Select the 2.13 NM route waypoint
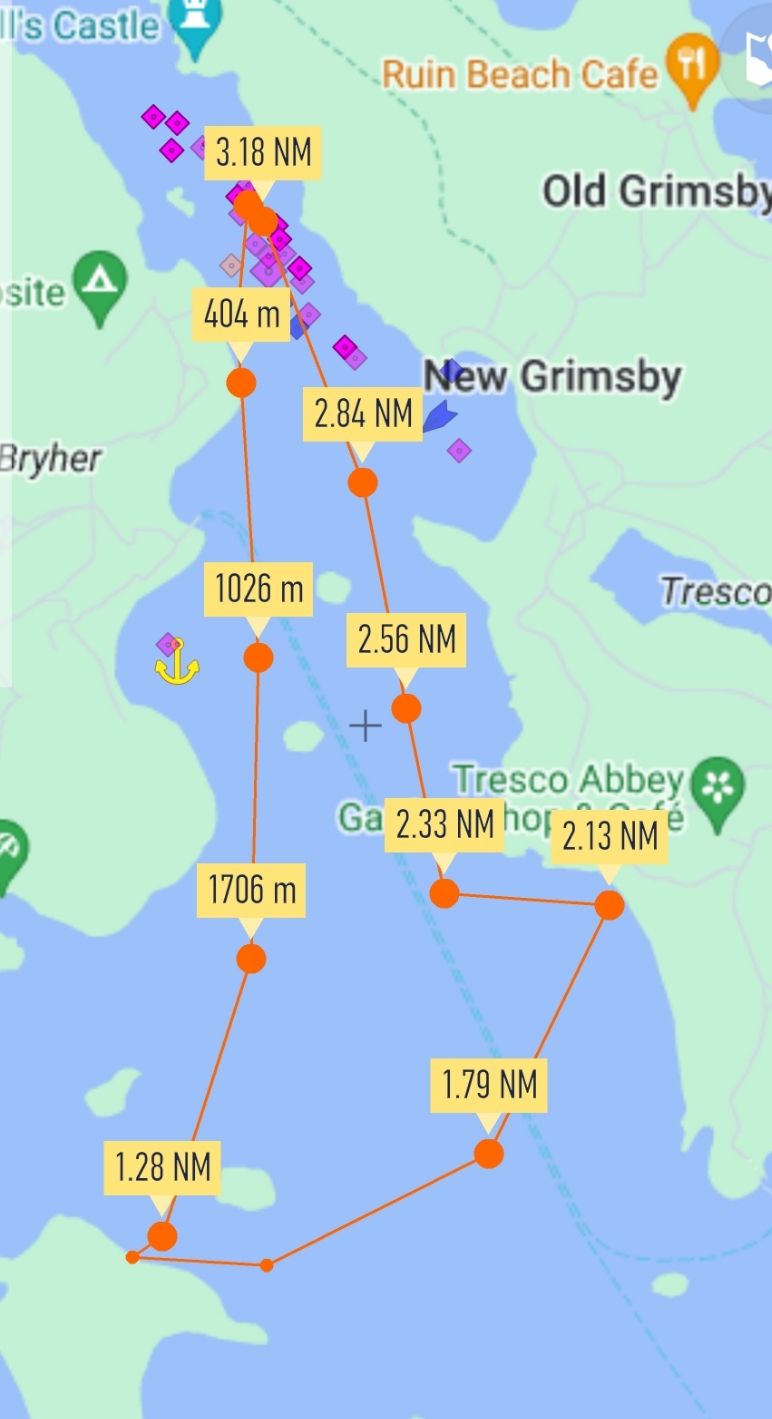This screenshot has height=1419, width=772. 609,905
